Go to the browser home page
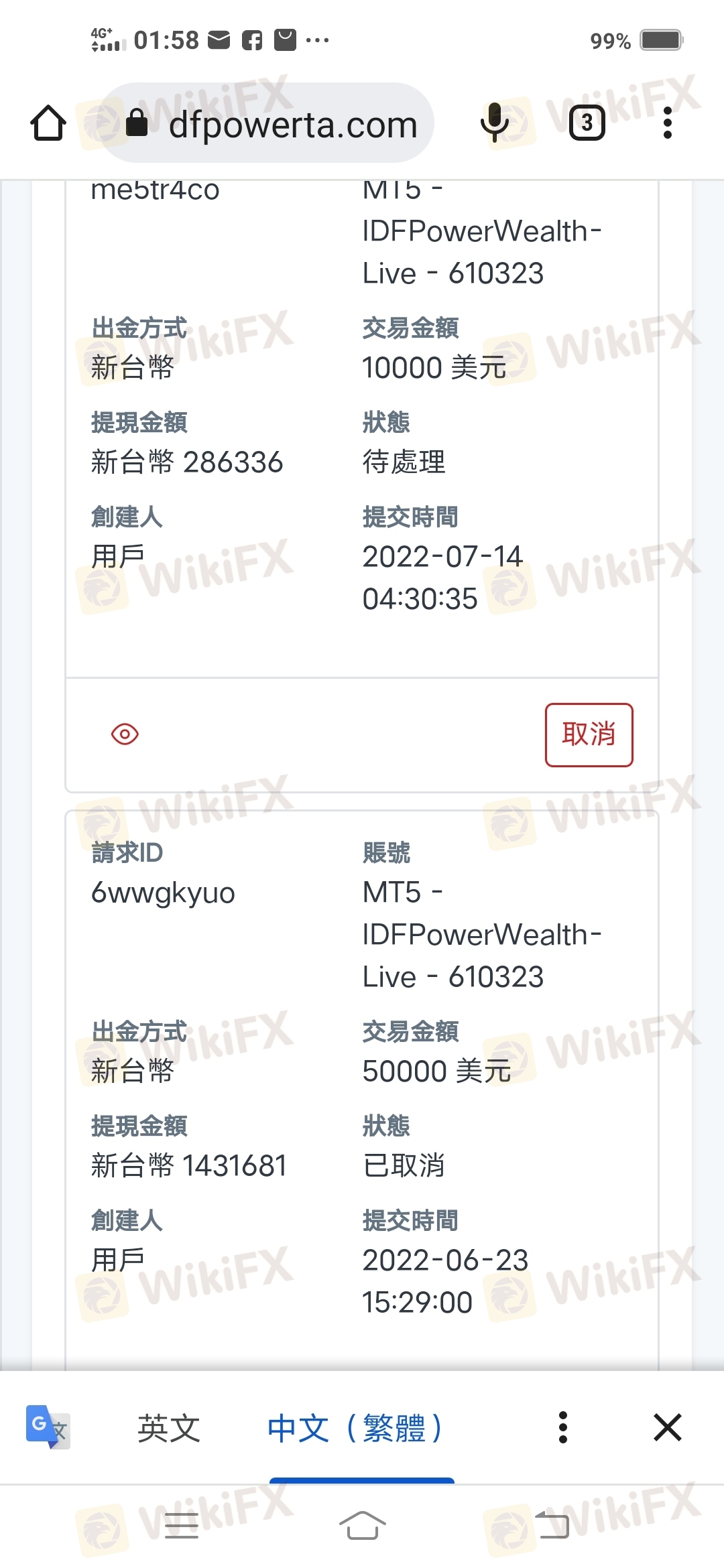This screenshot has width=724, height=1568. pos(48,123)
